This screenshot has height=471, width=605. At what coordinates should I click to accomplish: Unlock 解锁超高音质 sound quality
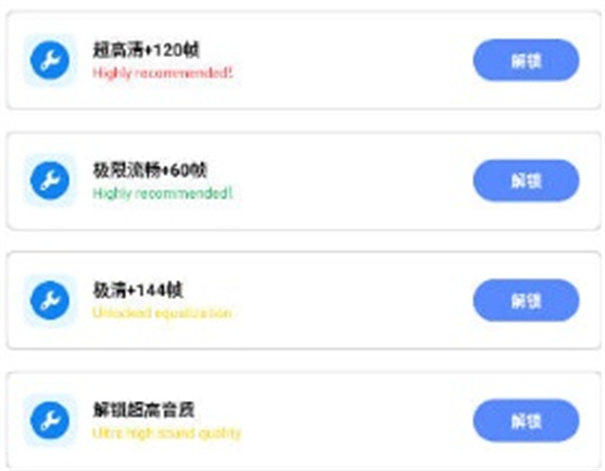[525, 420]
